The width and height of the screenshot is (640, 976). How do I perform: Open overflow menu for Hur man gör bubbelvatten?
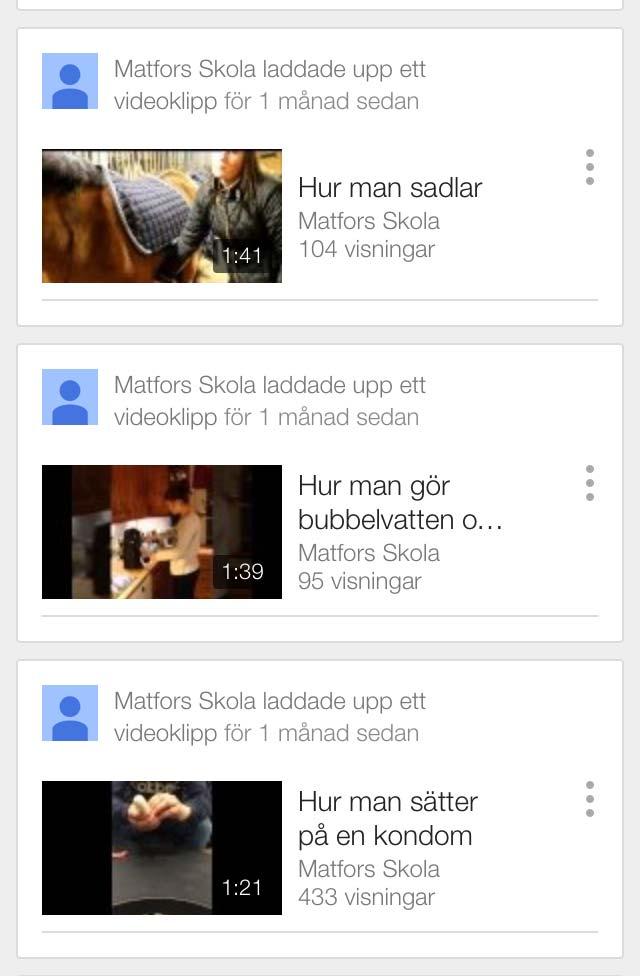tap(590, 483)
